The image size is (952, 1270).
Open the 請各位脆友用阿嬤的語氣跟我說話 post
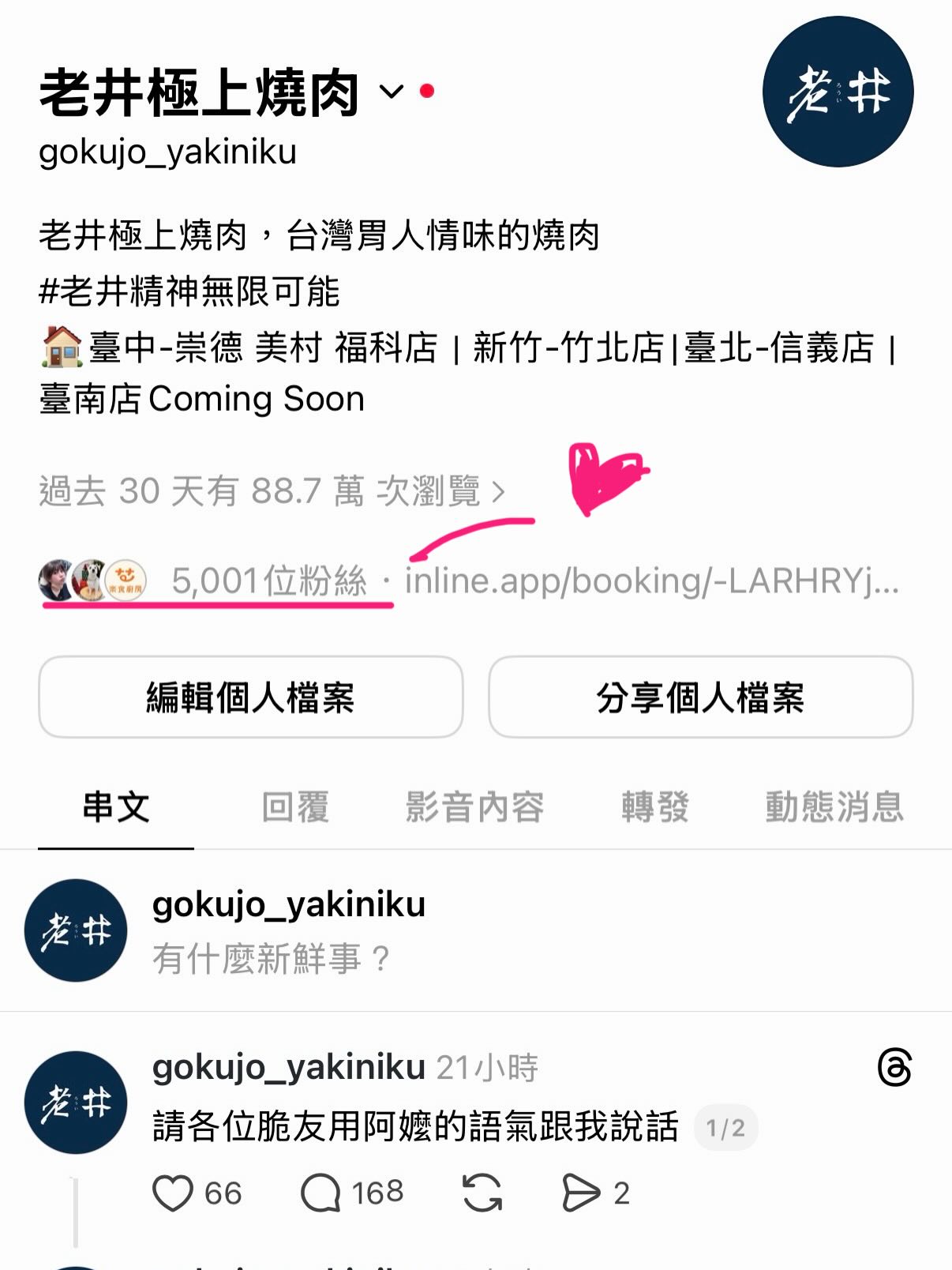click(x=415, y=1126)
